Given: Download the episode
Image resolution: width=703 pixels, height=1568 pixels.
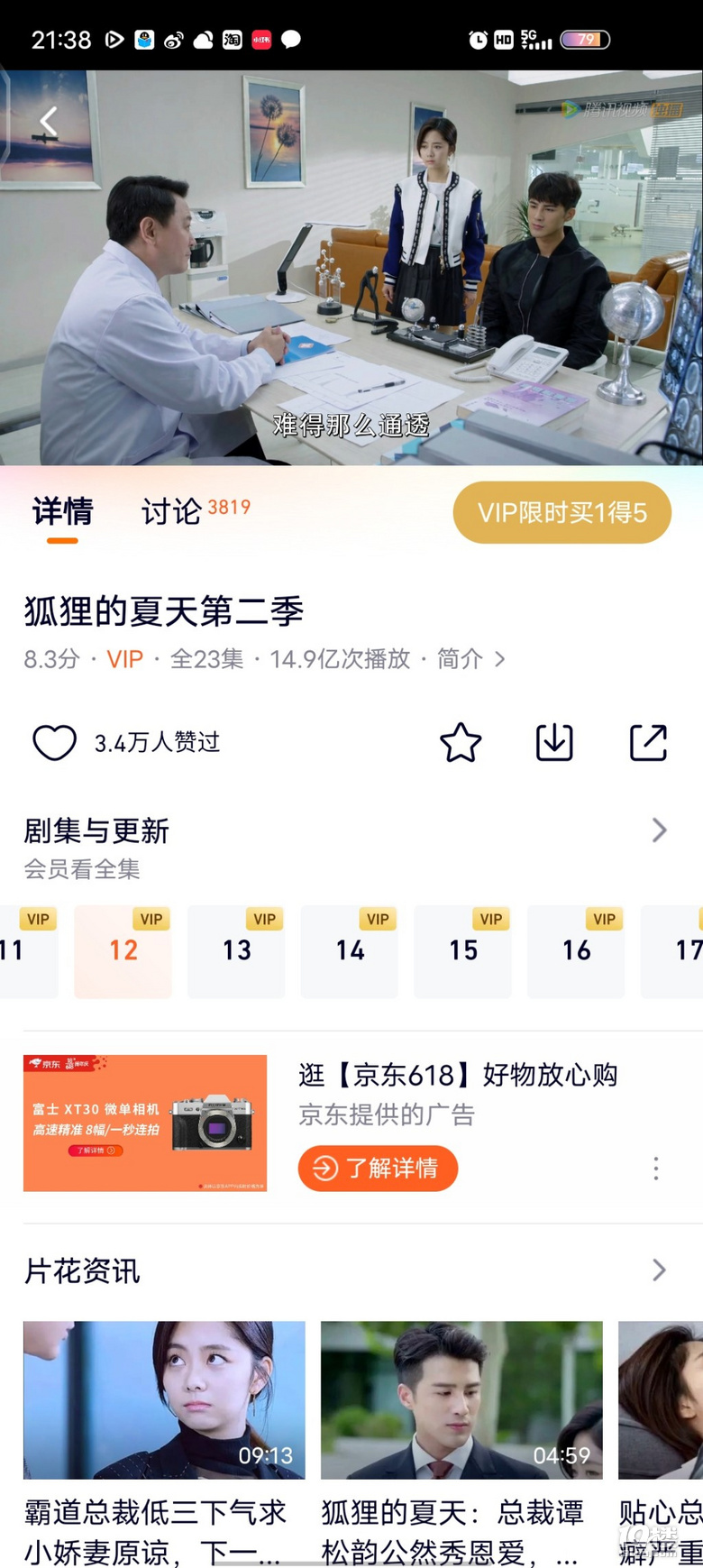Looking at the screenshot, I should click(554, 742).
